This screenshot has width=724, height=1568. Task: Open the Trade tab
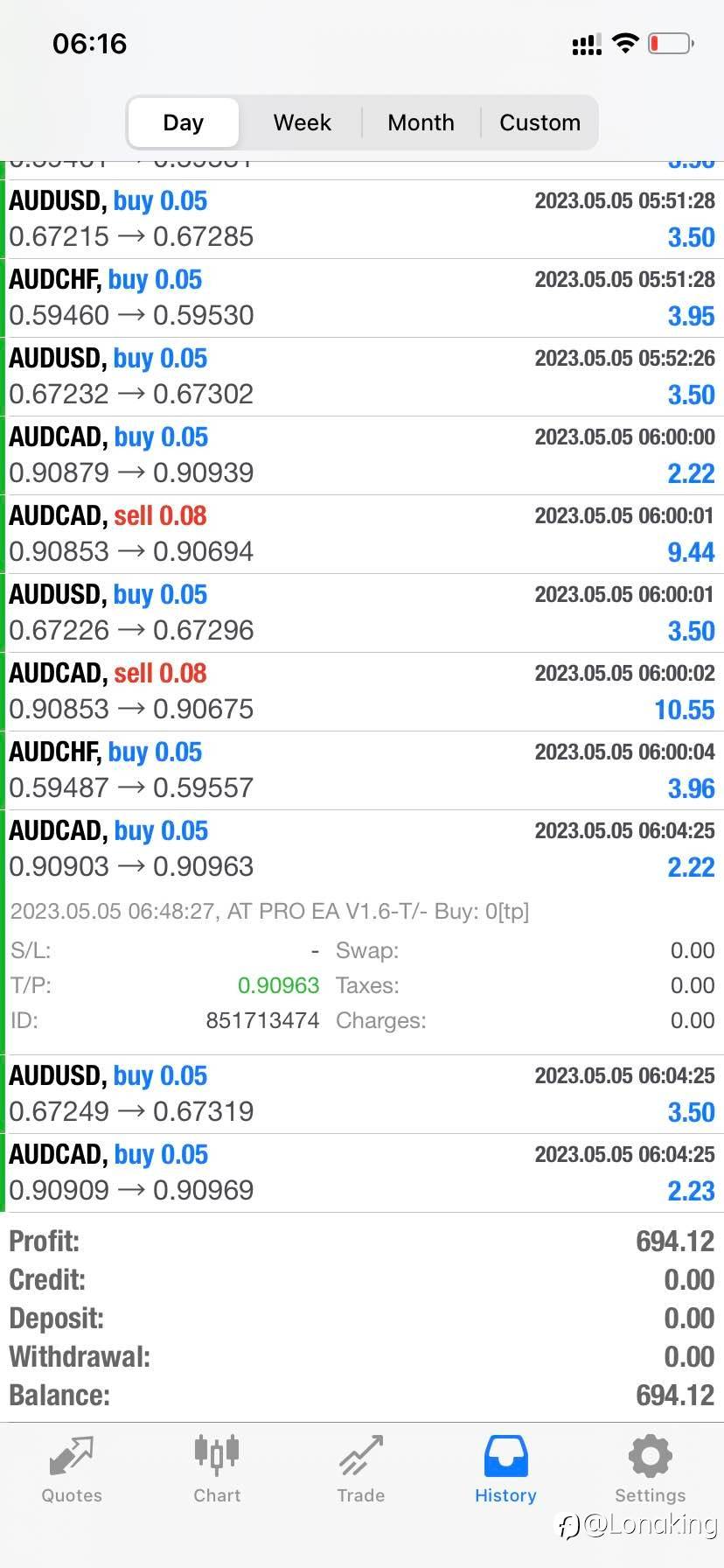click(361, 1469)
